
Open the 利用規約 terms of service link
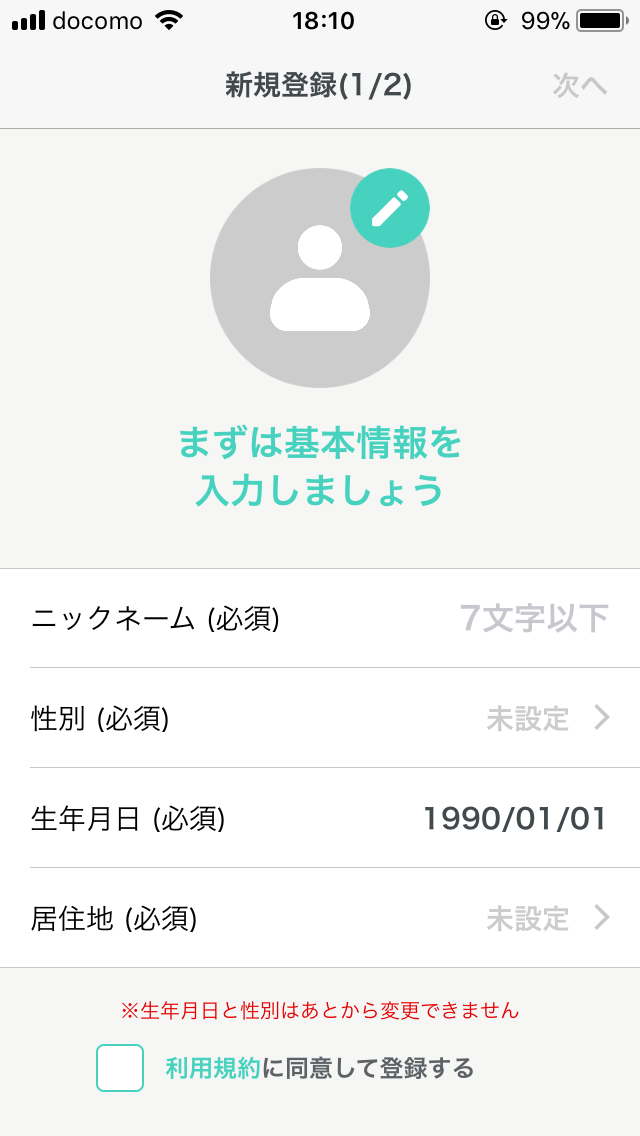212,1068
